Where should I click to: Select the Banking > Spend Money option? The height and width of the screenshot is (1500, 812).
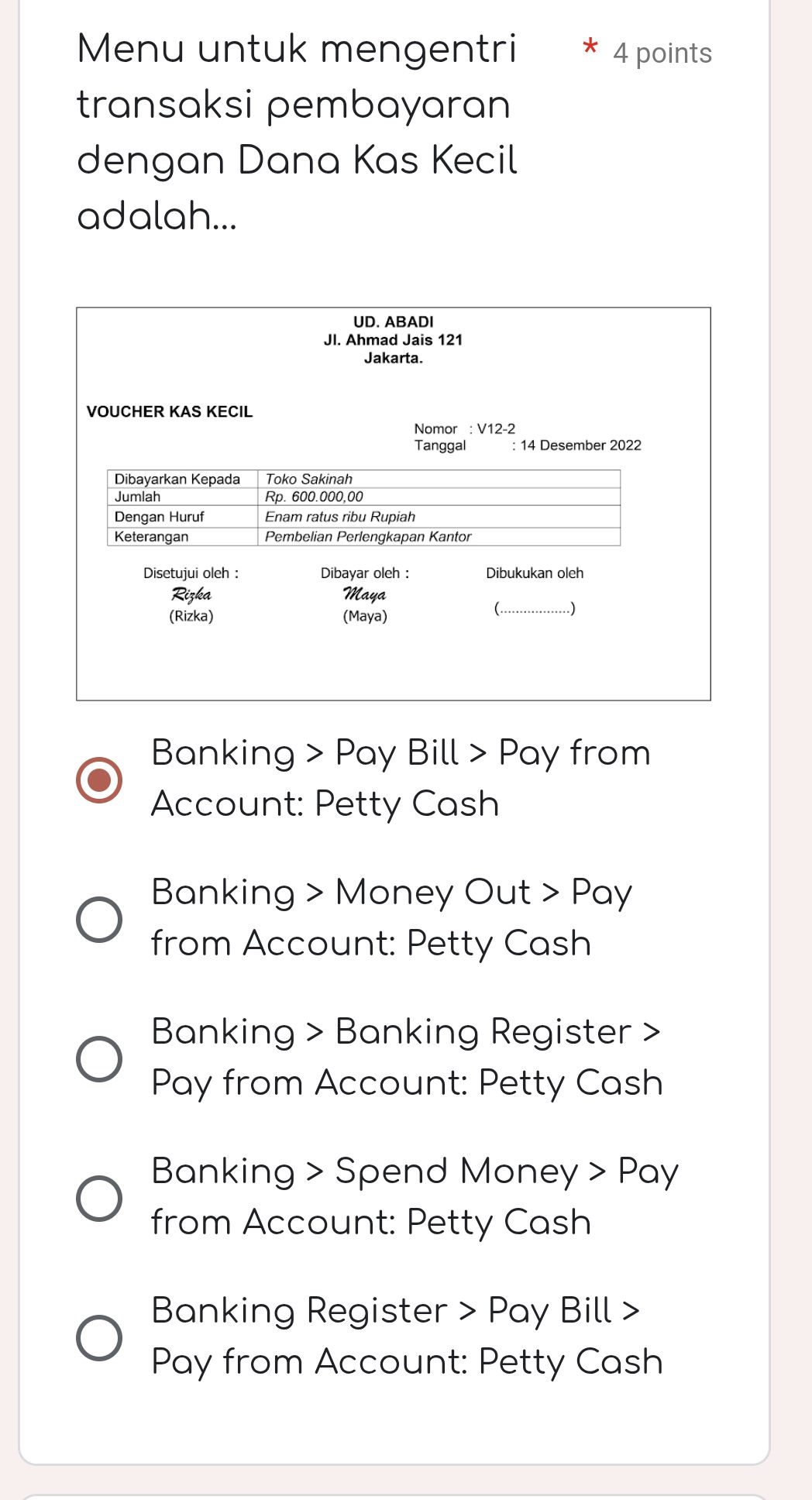(x=99, y=1198)
